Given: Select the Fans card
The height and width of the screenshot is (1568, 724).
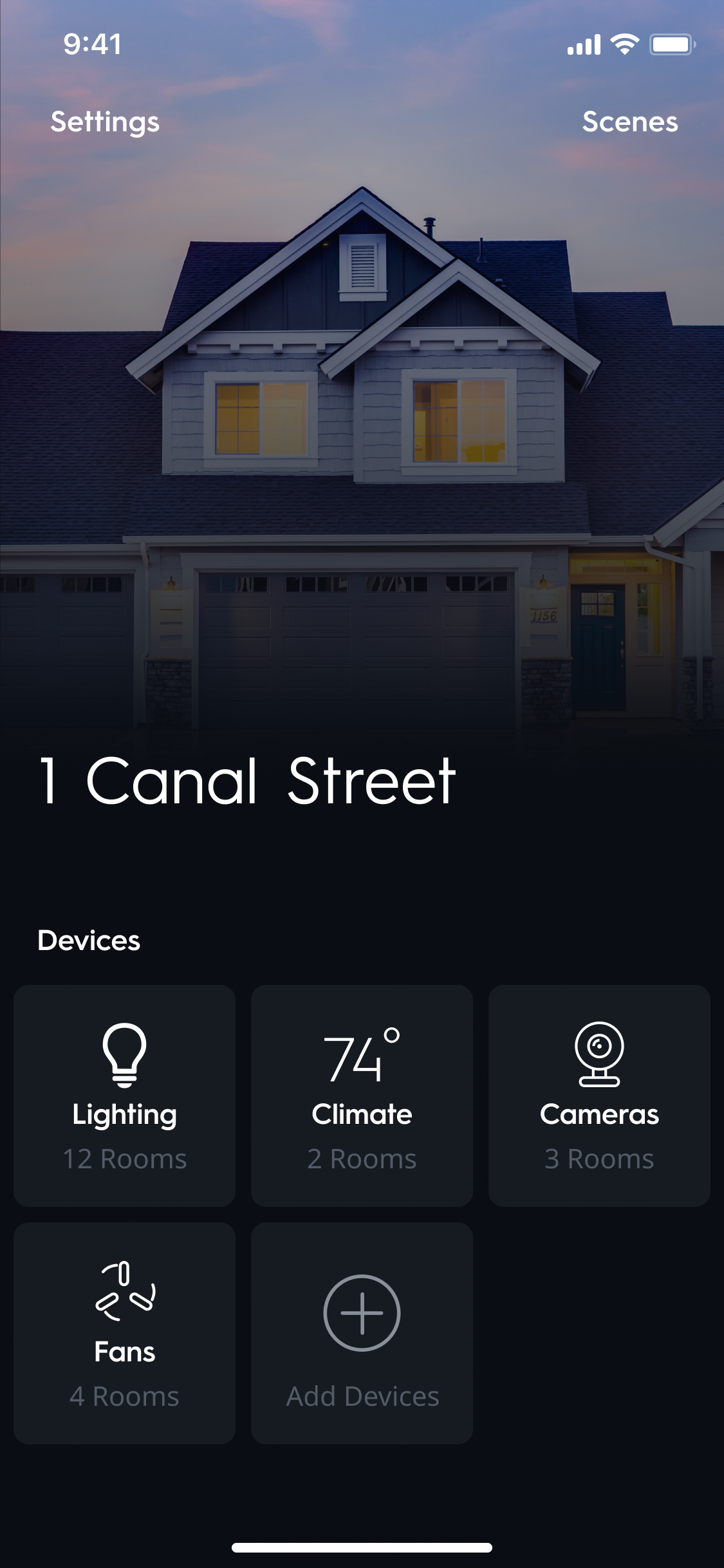Looking at the screenshot, I should pyautogui.click(x=124, y=1333).
